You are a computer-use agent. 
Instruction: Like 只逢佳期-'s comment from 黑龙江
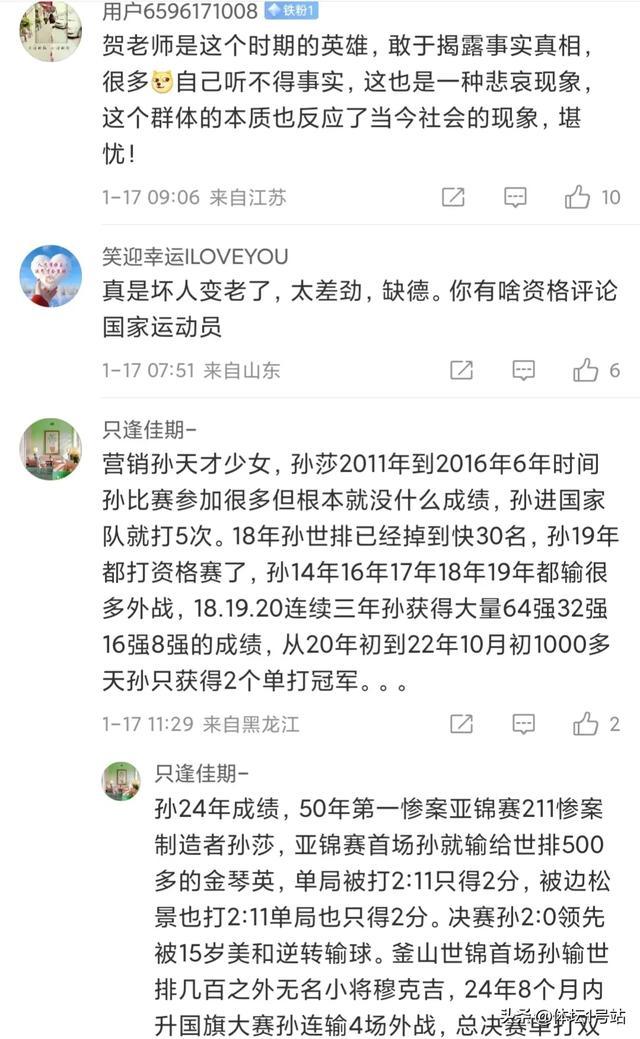coord(586,724)
